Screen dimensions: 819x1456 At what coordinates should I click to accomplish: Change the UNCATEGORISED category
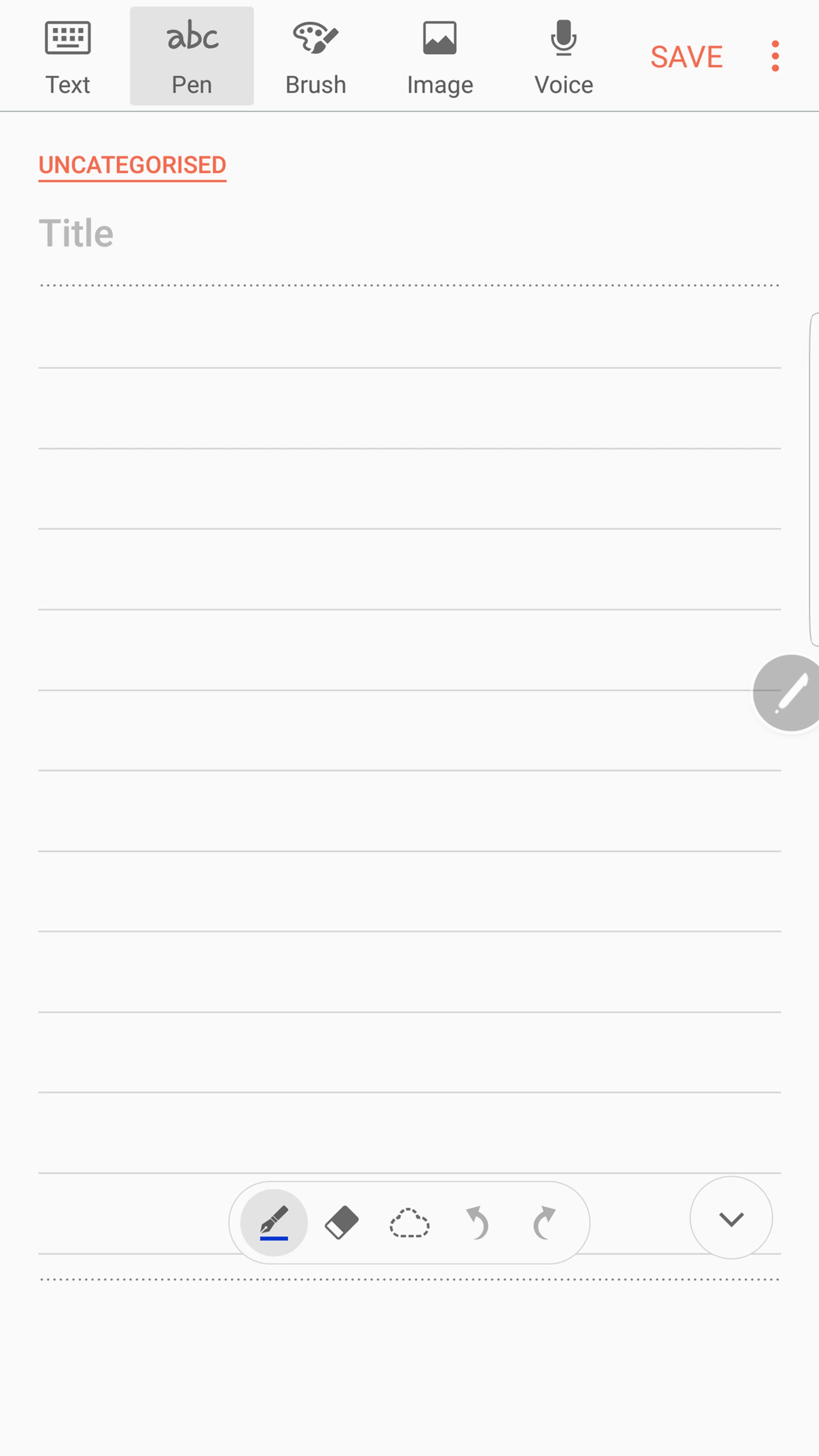[132, 166]
